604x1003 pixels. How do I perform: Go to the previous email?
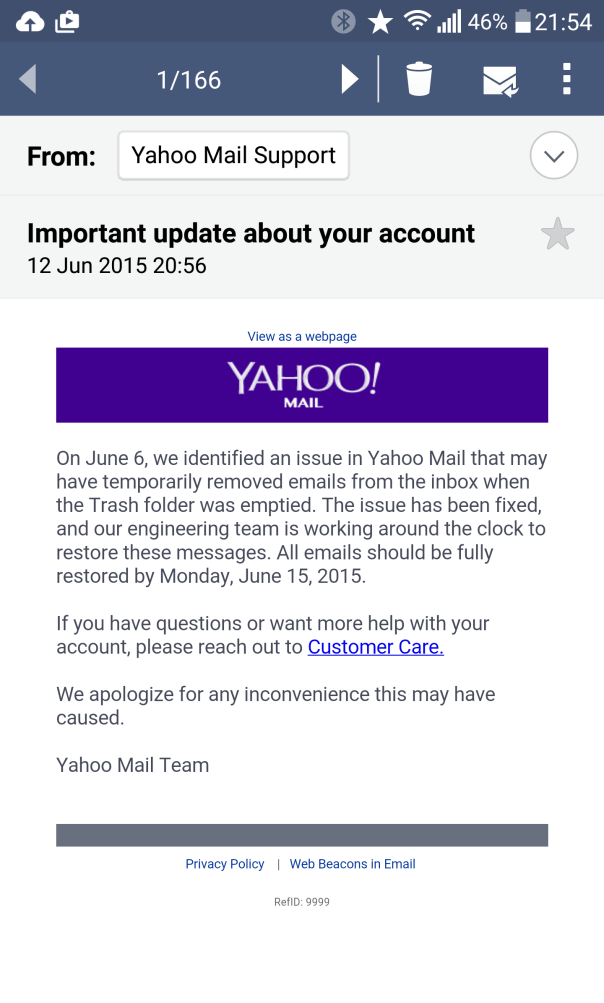[28, 79]
